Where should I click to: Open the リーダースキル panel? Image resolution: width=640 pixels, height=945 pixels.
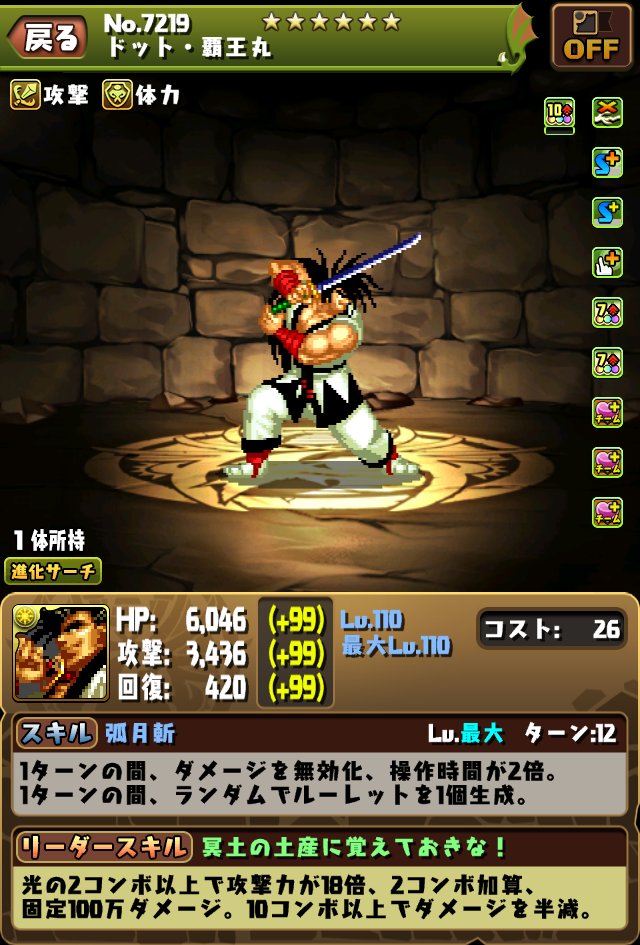(102, 847)
